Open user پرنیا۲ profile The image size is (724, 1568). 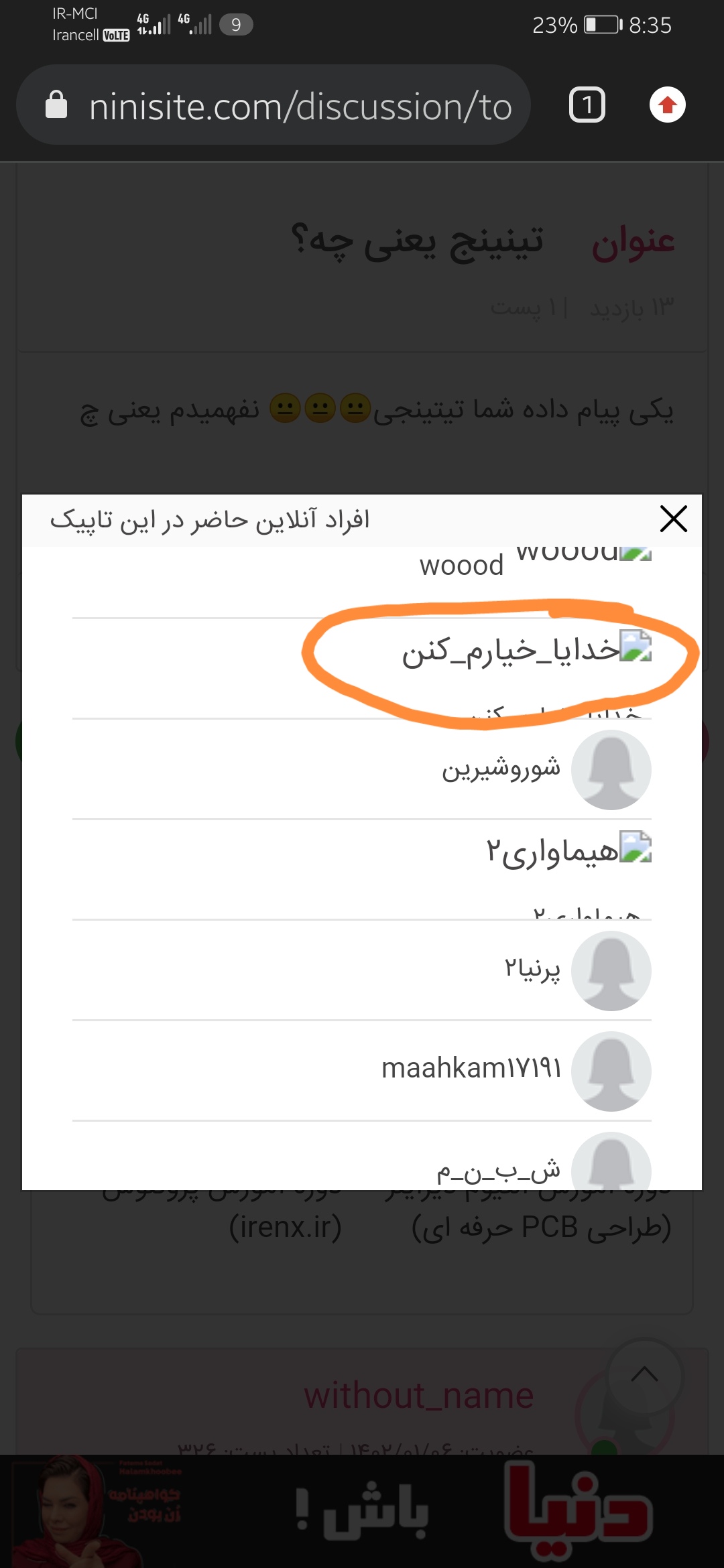(x=532, y=970)
